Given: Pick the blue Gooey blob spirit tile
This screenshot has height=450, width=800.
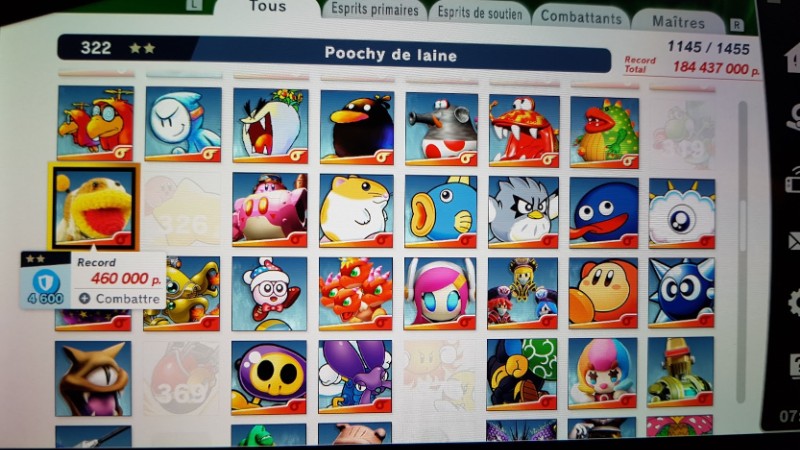Looking at the screenshot, I should click(603, 212).
